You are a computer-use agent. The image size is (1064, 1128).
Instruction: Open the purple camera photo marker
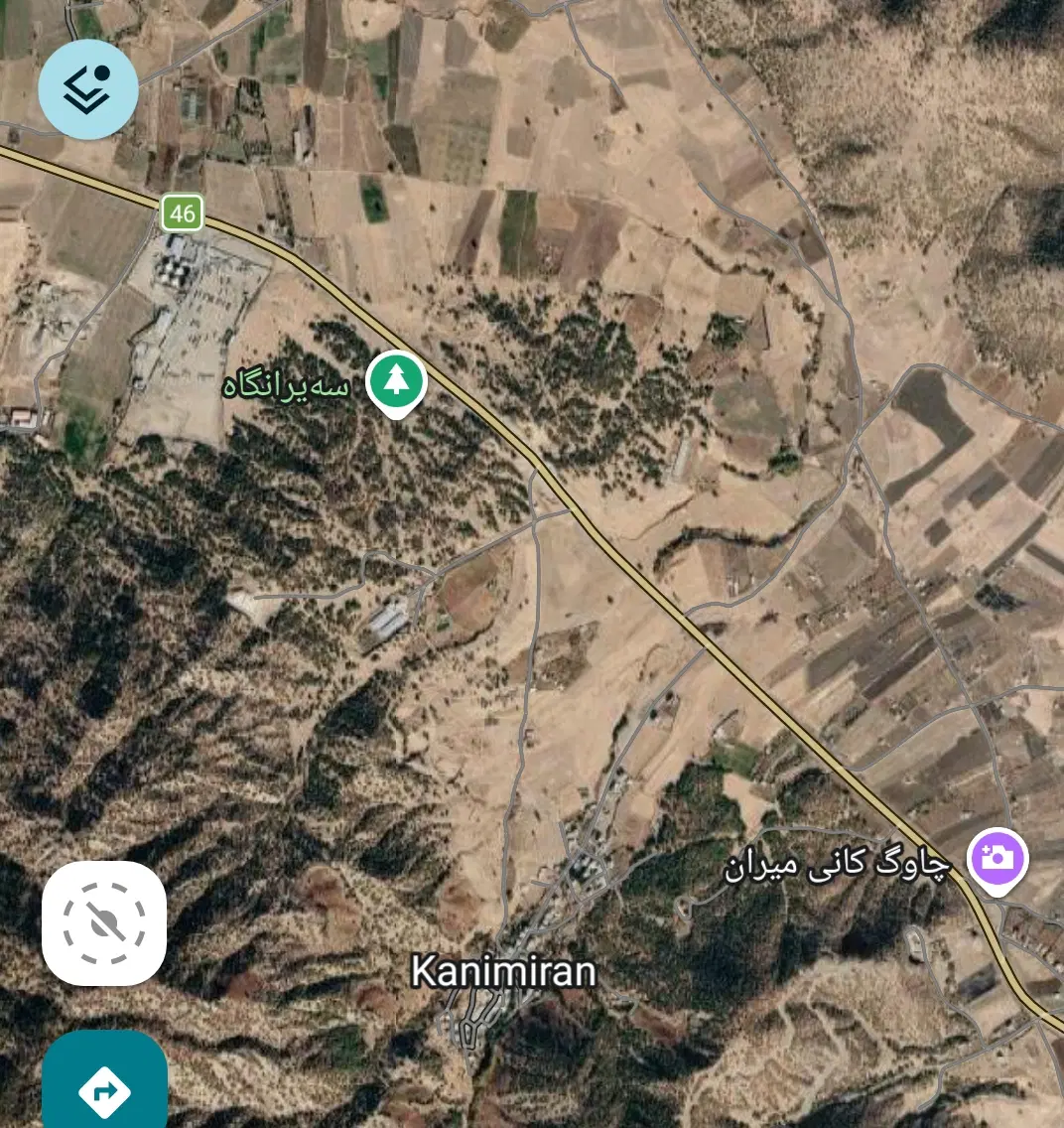click(x=997, y=861)
